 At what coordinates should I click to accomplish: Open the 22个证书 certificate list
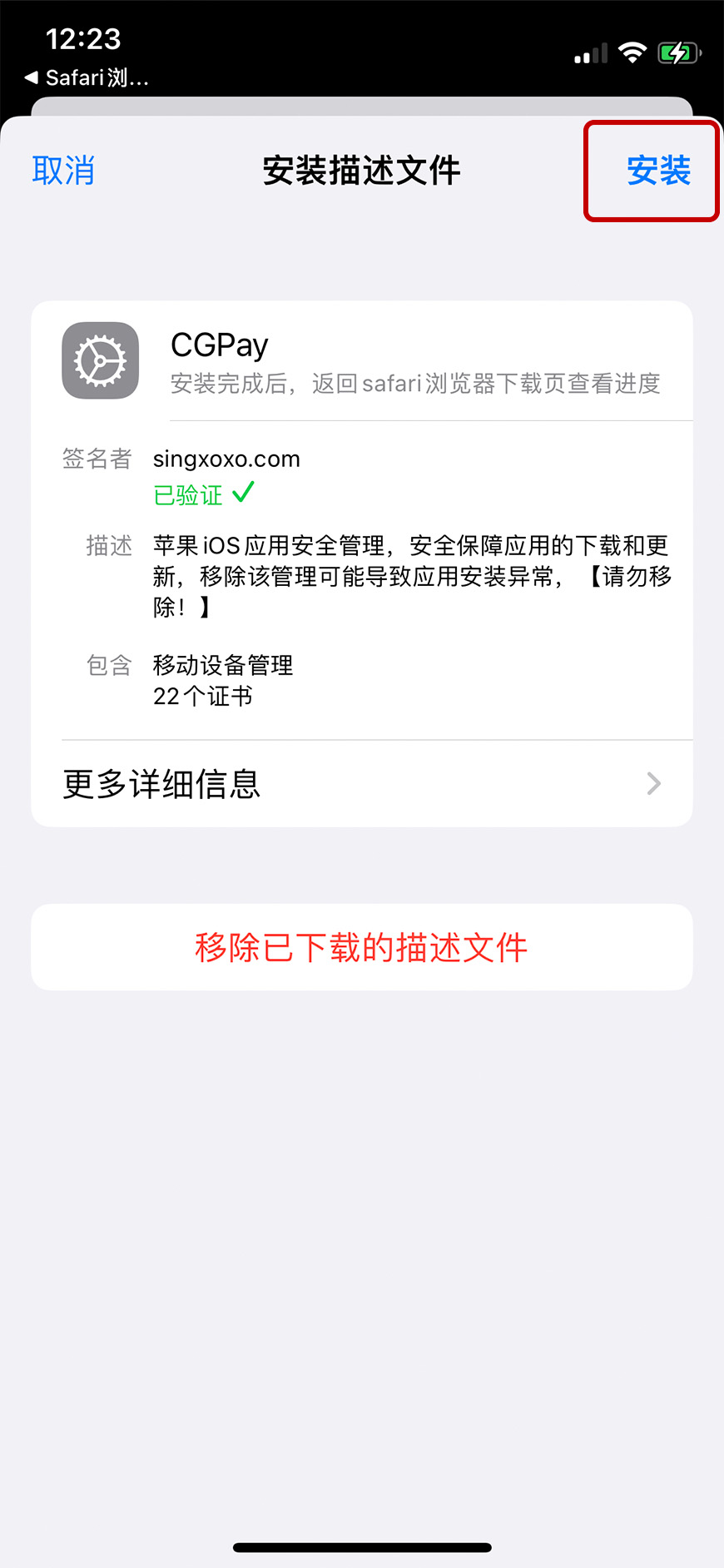coord(204,697)
